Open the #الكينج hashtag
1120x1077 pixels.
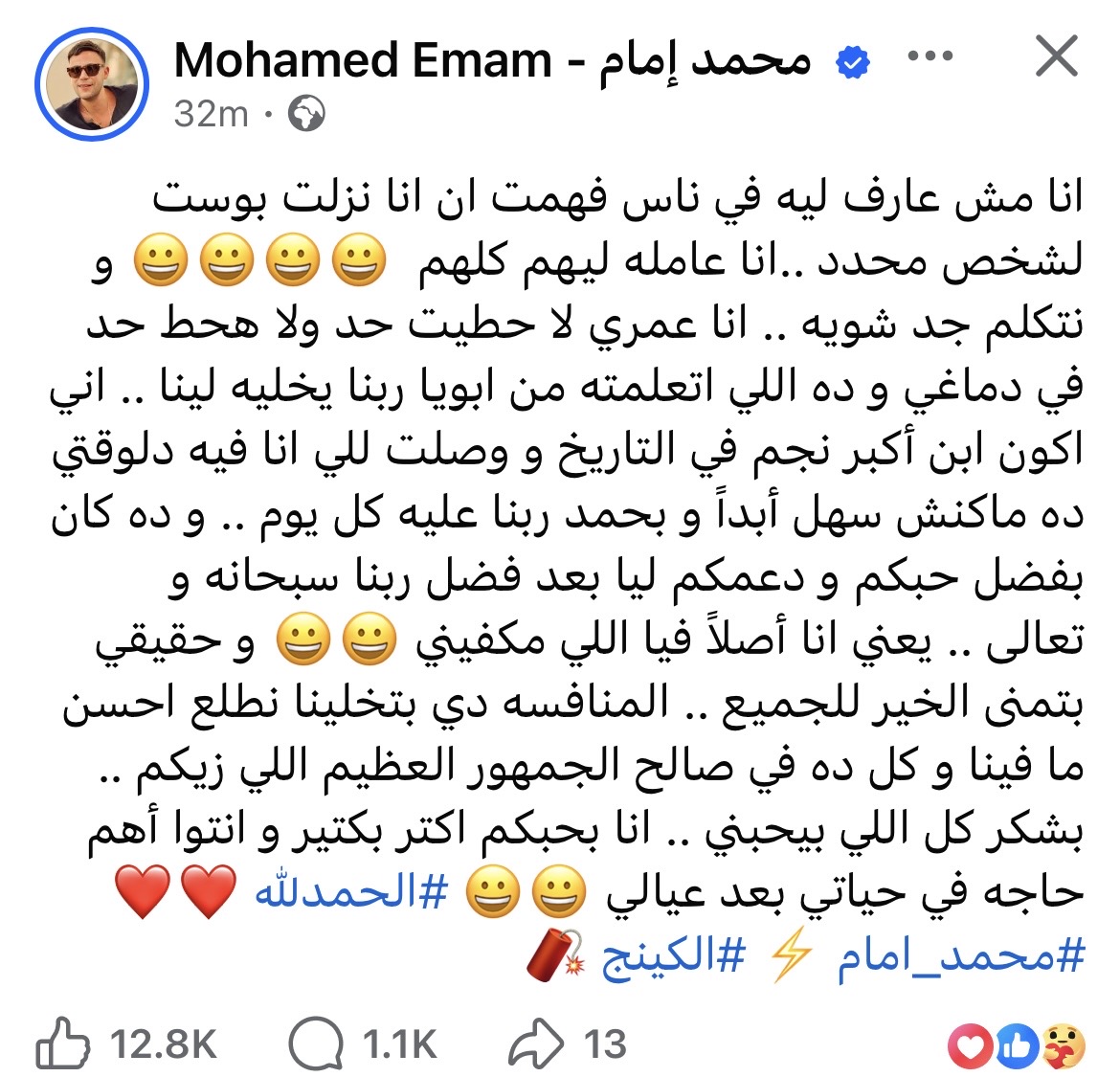673,956
